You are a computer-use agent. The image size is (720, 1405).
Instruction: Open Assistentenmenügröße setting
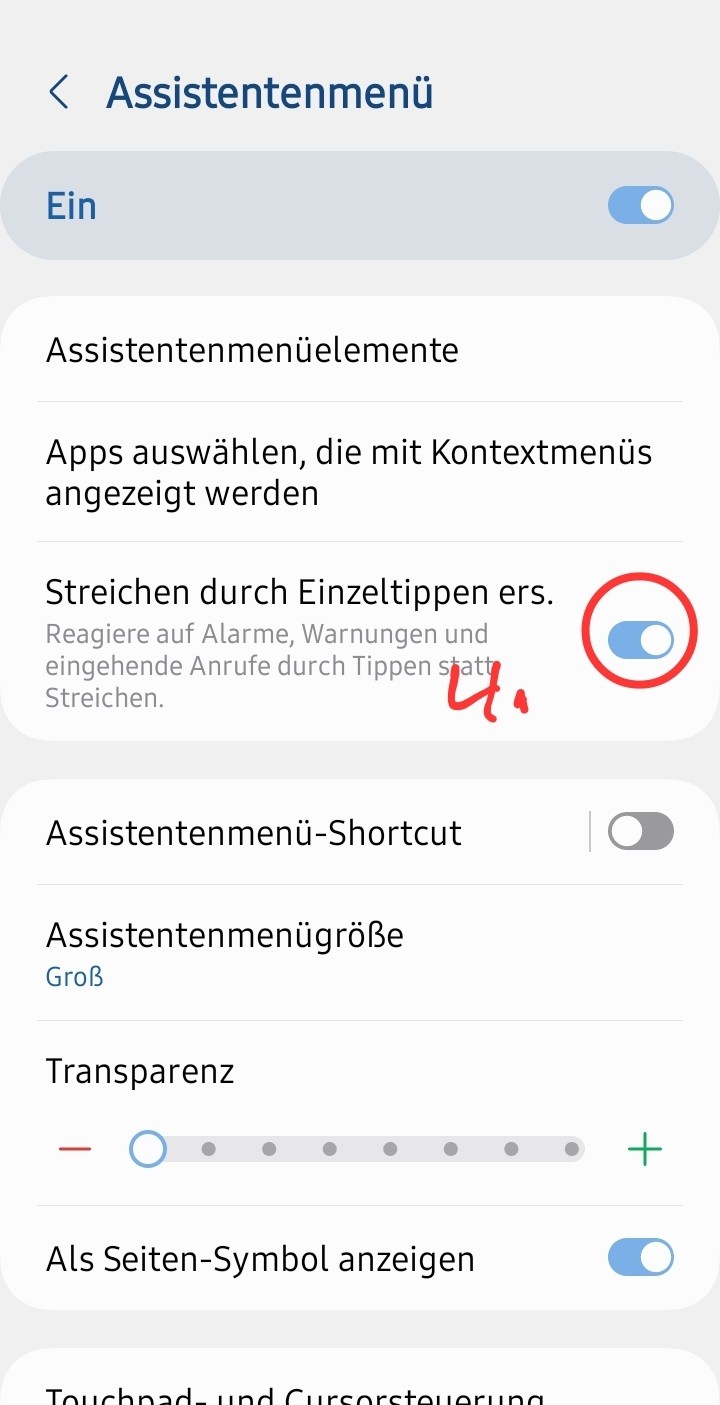225,952
